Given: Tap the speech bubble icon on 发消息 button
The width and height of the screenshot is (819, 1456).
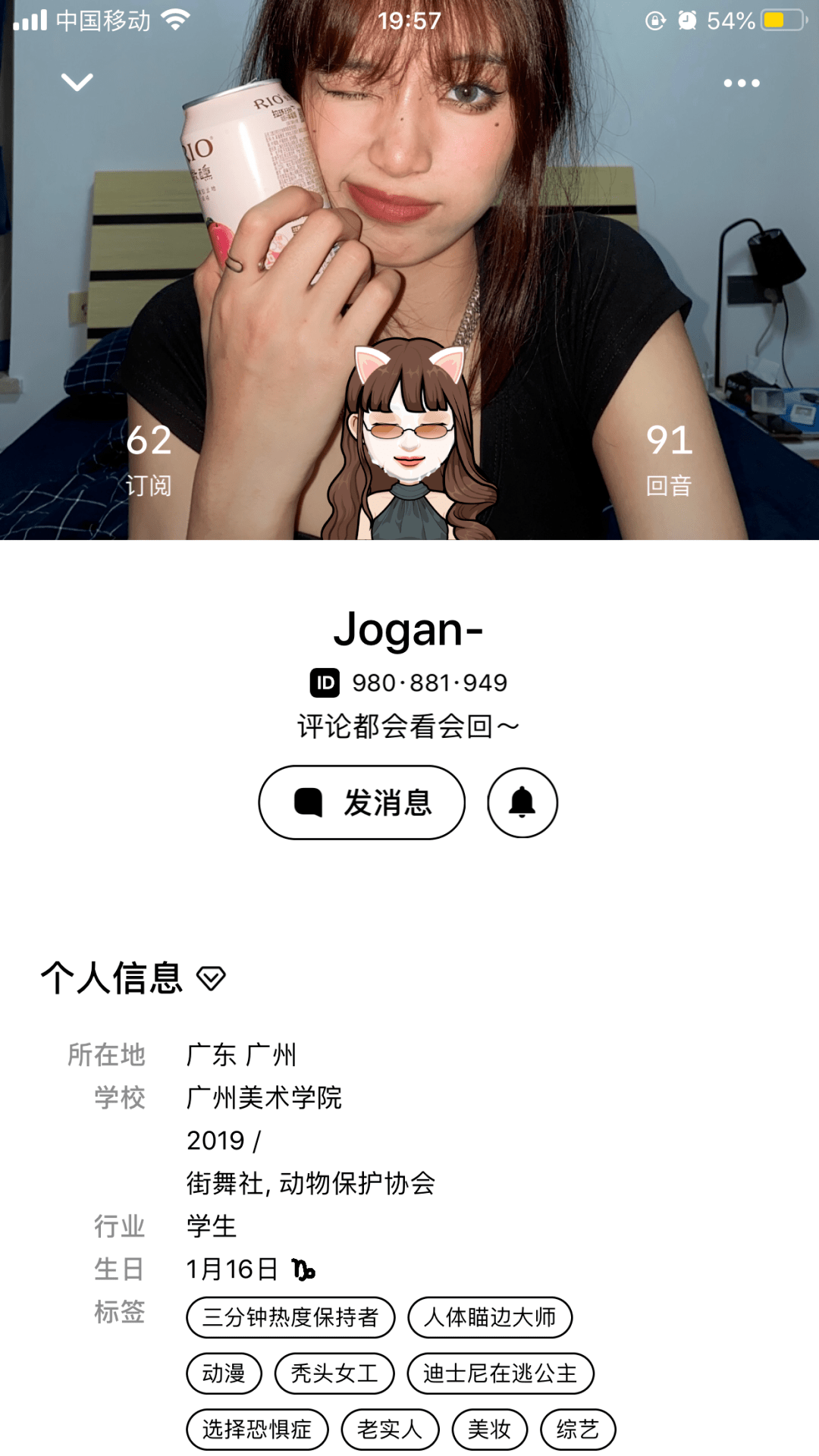Looking at the screenshot, I should pyautogui.click(x=310, y=802).
